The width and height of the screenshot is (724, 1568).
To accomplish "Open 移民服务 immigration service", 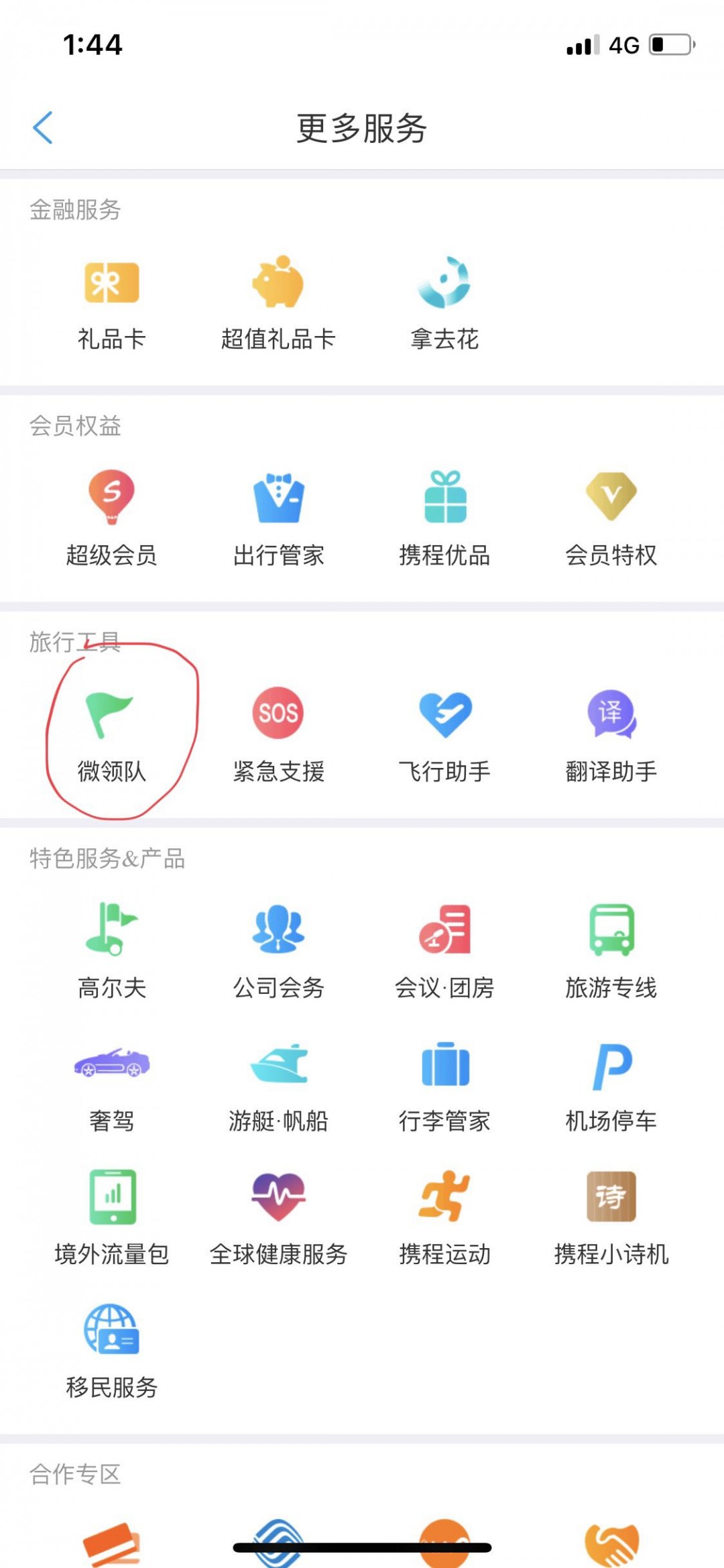I will pyautogui.click(x=112, y=1335).
